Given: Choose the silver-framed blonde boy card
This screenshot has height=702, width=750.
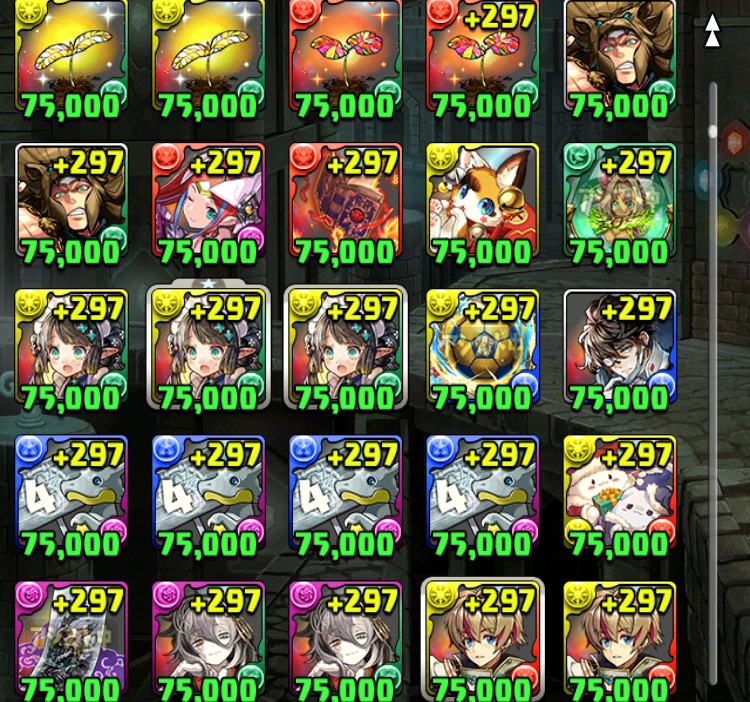Looking at the screenshot, I should tap(483, 640).
